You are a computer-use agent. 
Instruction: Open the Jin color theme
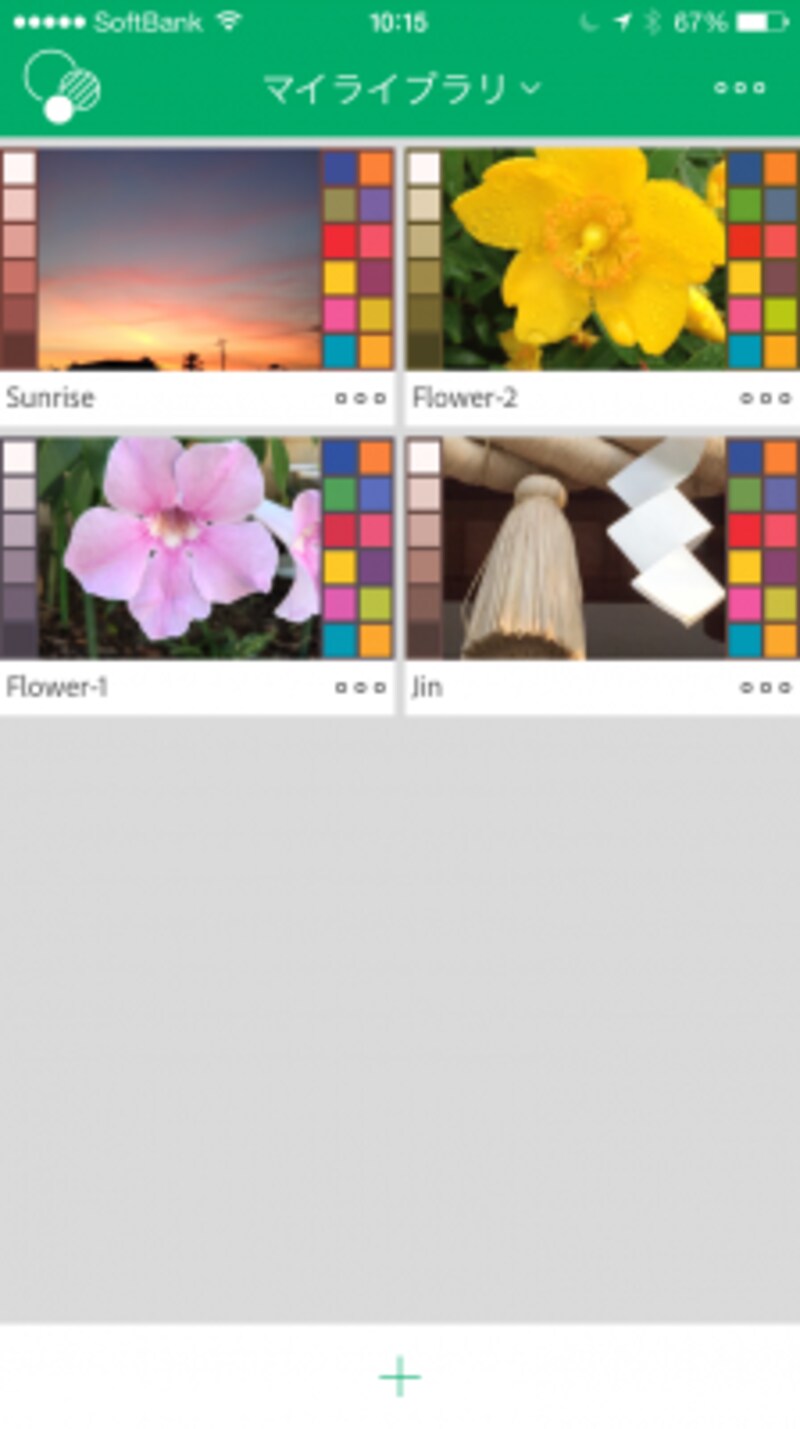click(x=585, y=548)
